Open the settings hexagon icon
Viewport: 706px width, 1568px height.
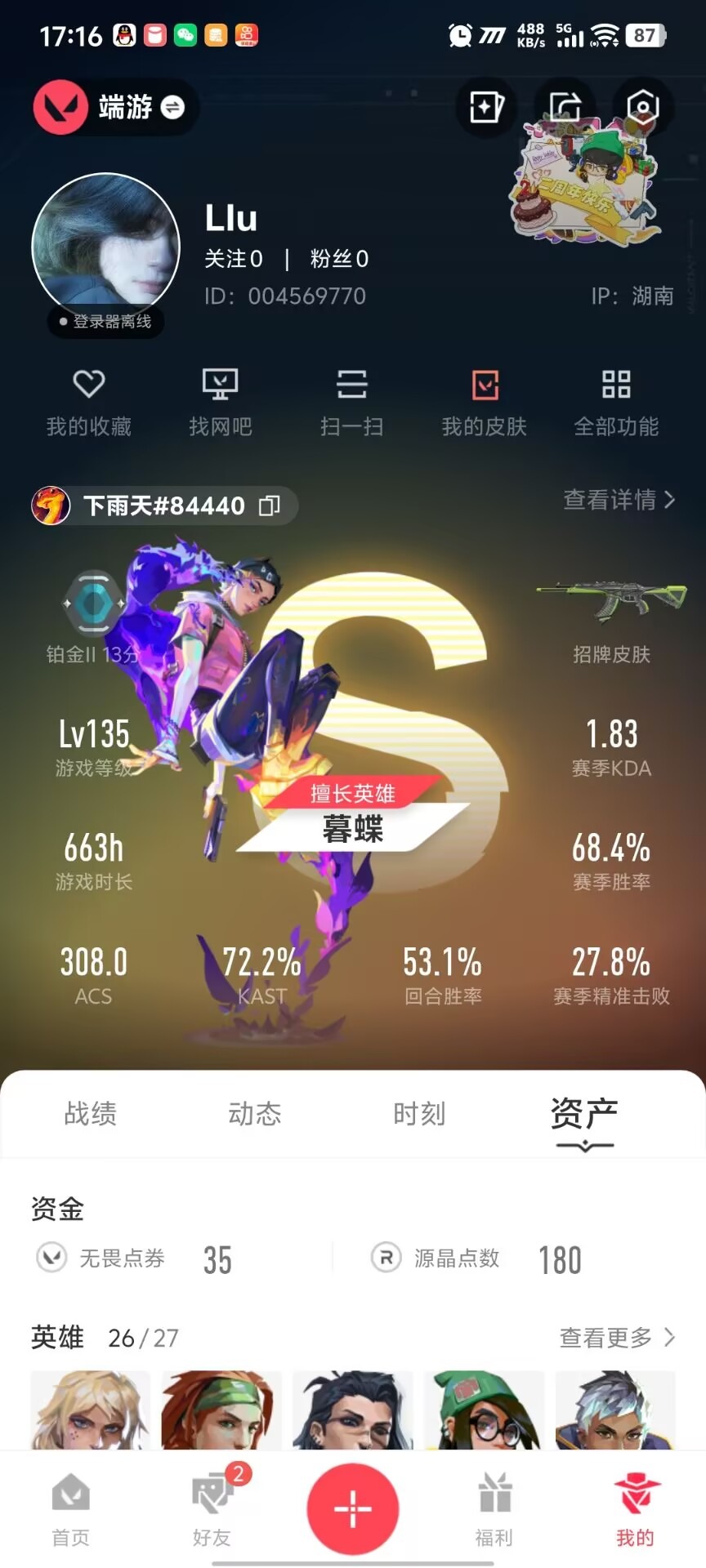pyautogui.click(x=643, y=107)
